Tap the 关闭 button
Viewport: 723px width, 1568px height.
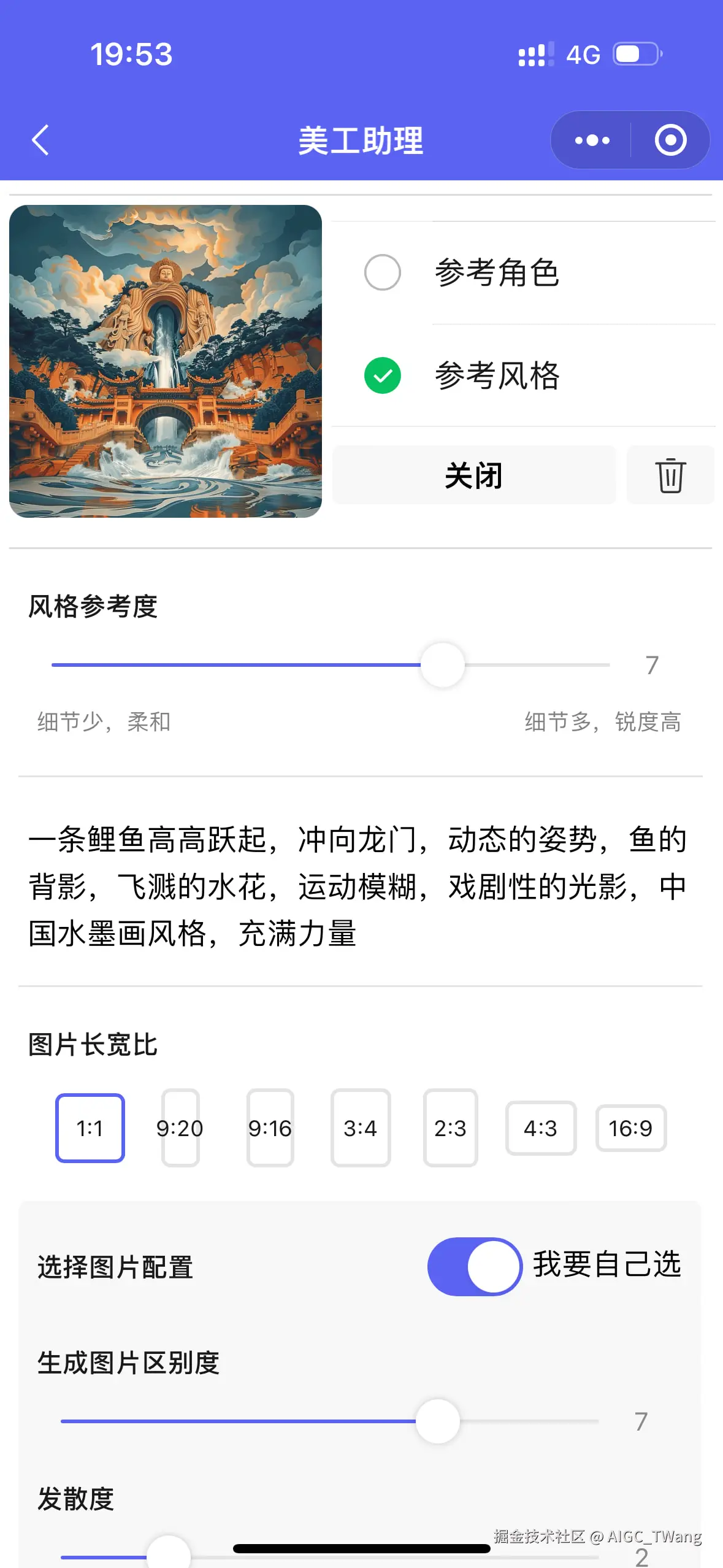473,475
